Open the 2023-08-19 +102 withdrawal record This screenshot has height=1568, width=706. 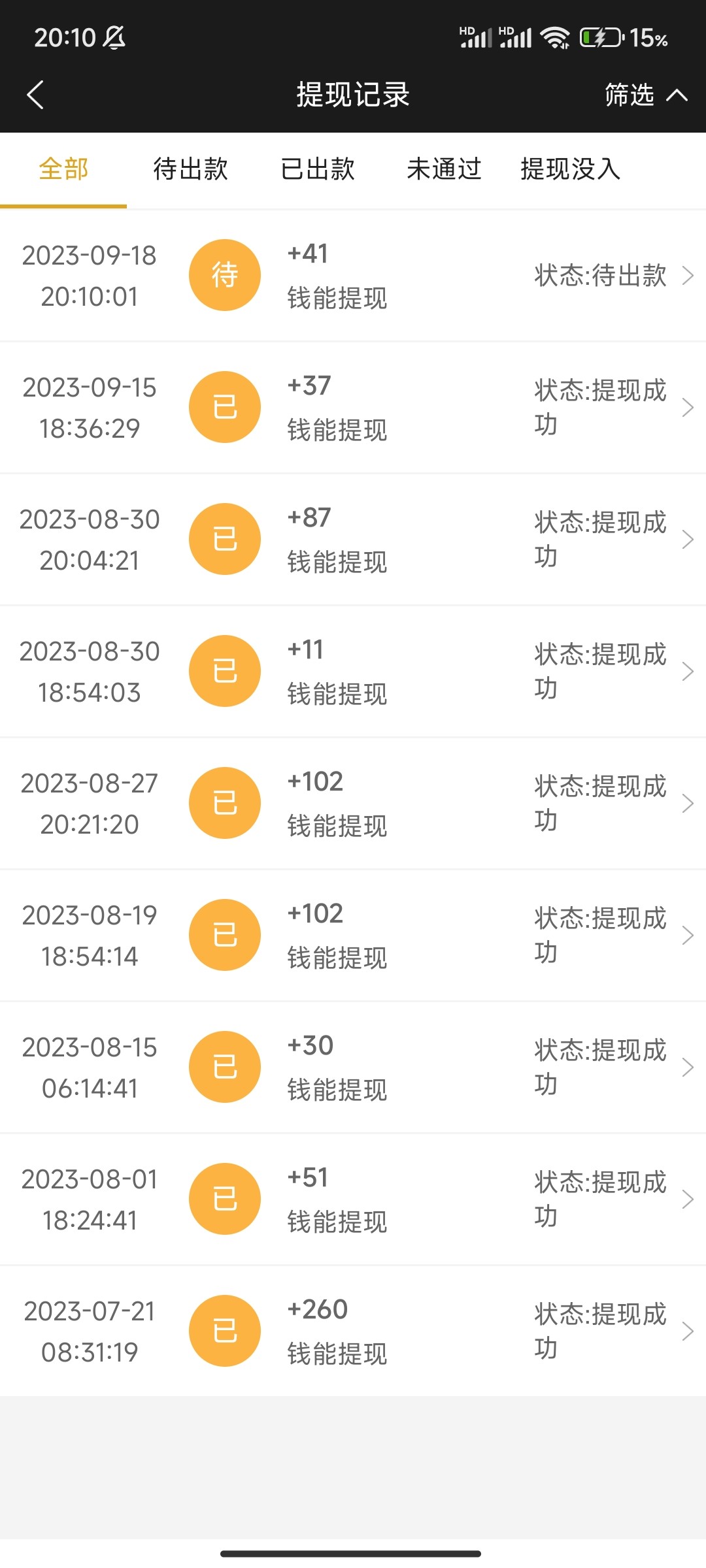353,936
